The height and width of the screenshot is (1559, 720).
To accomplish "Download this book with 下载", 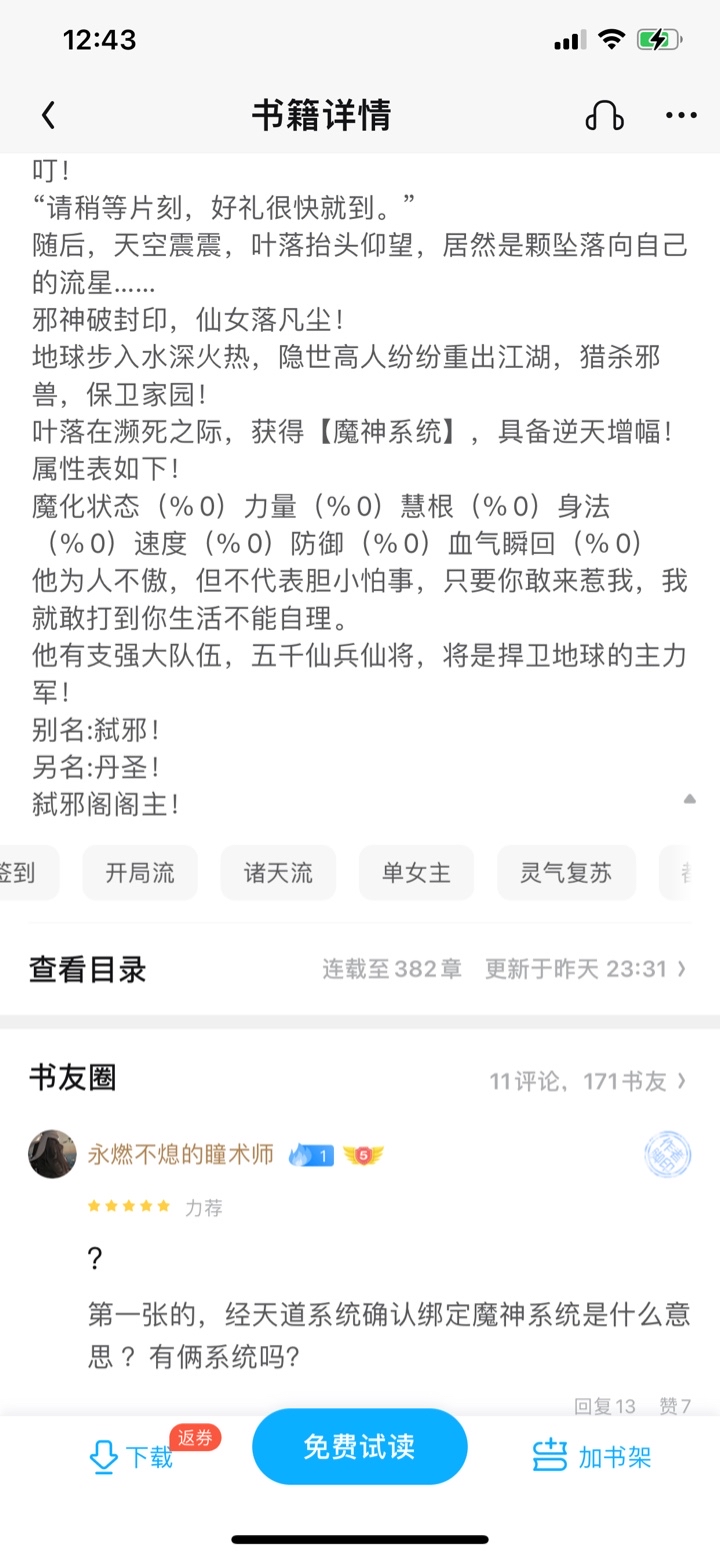I will (132, 1457).
